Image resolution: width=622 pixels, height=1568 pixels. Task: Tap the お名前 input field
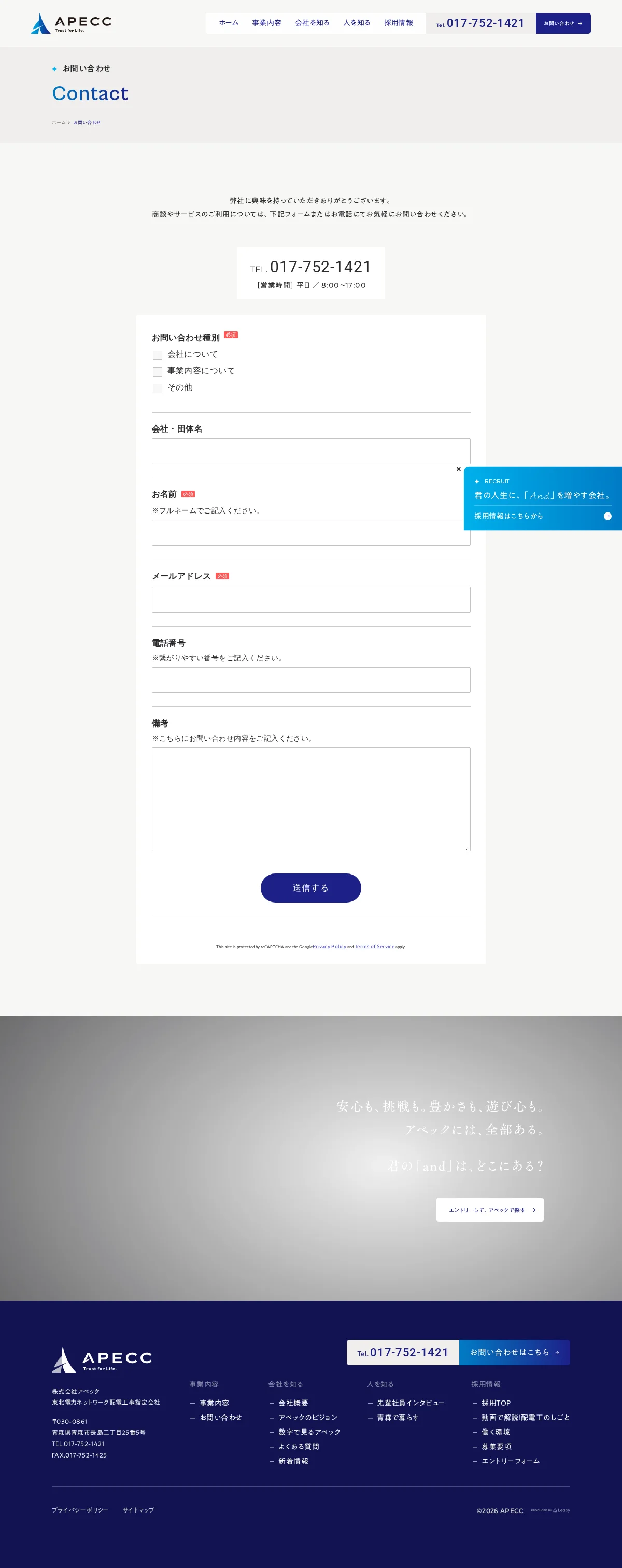pyautogui.click(x=310, y=533)
